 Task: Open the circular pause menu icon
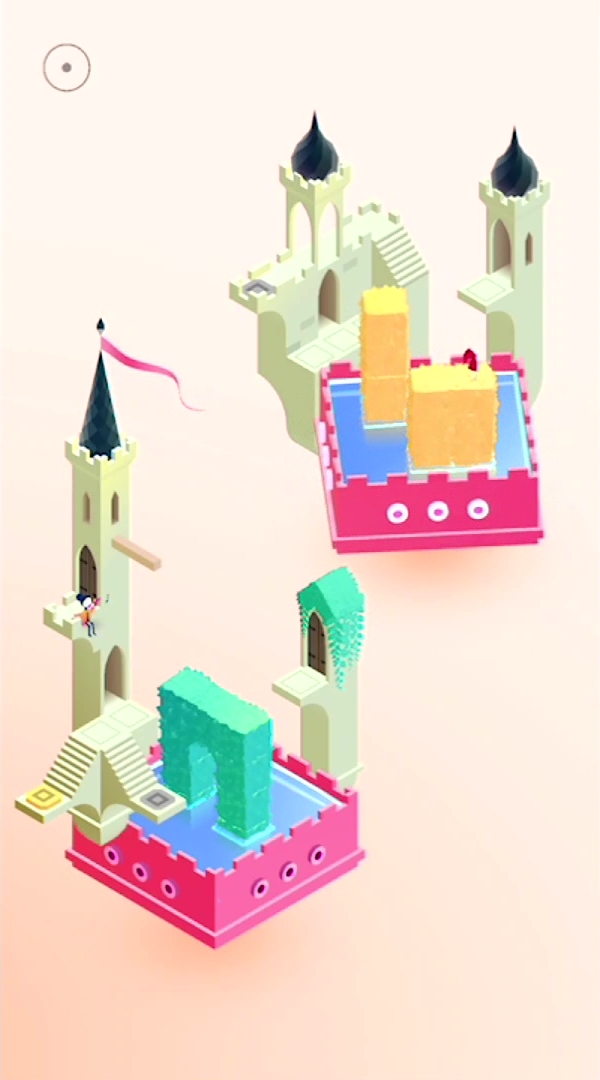coord(66,67)
